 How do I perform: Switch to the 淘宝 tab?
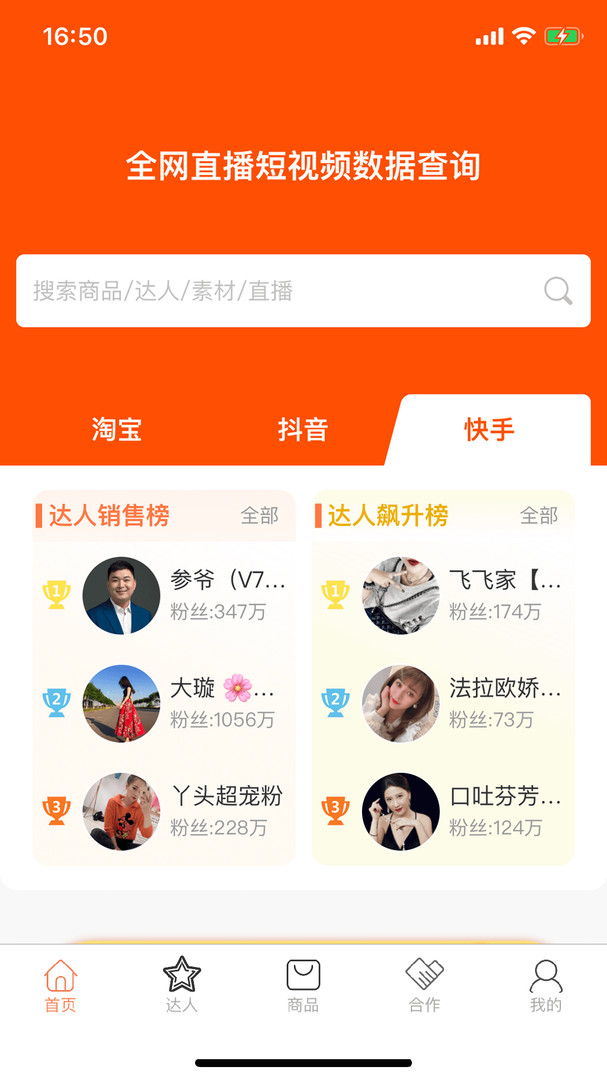(x=117, y=430)
